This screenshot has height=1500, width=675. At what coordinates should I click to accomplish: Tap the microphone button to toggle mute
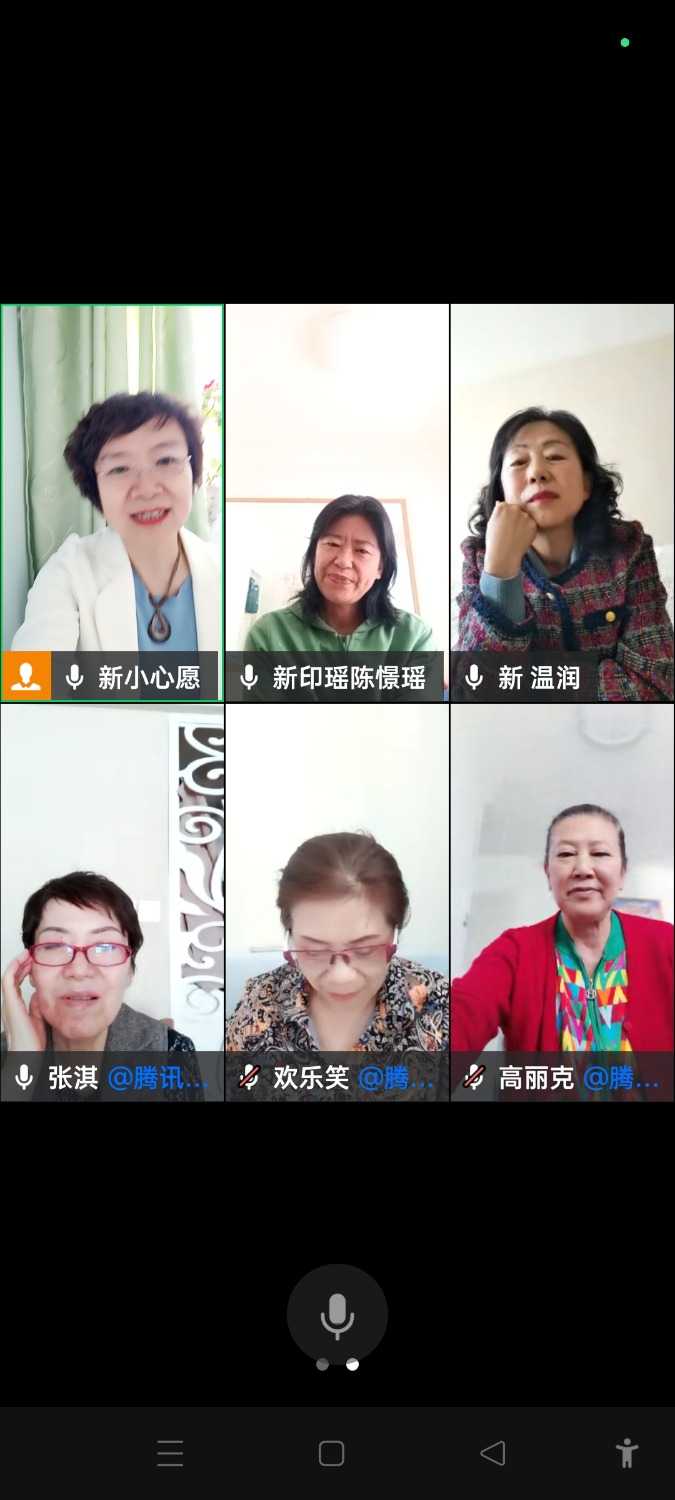pos(337,1315)
